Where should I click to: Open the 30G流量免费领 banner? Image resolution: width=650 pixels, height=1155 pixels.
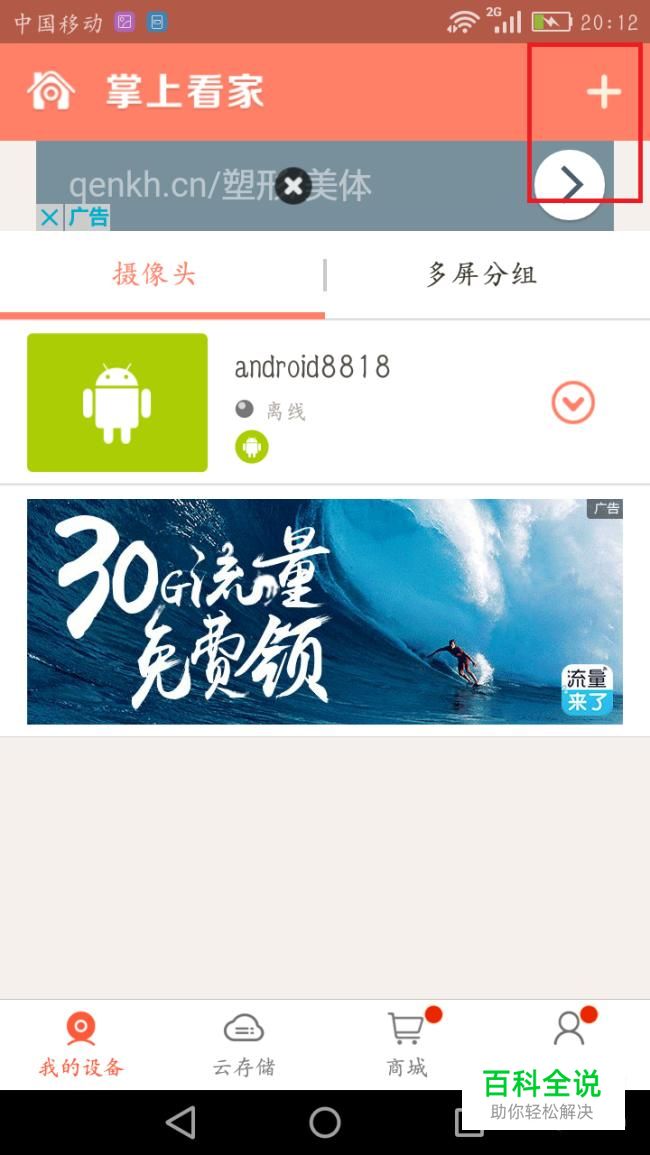coord(324,611)
